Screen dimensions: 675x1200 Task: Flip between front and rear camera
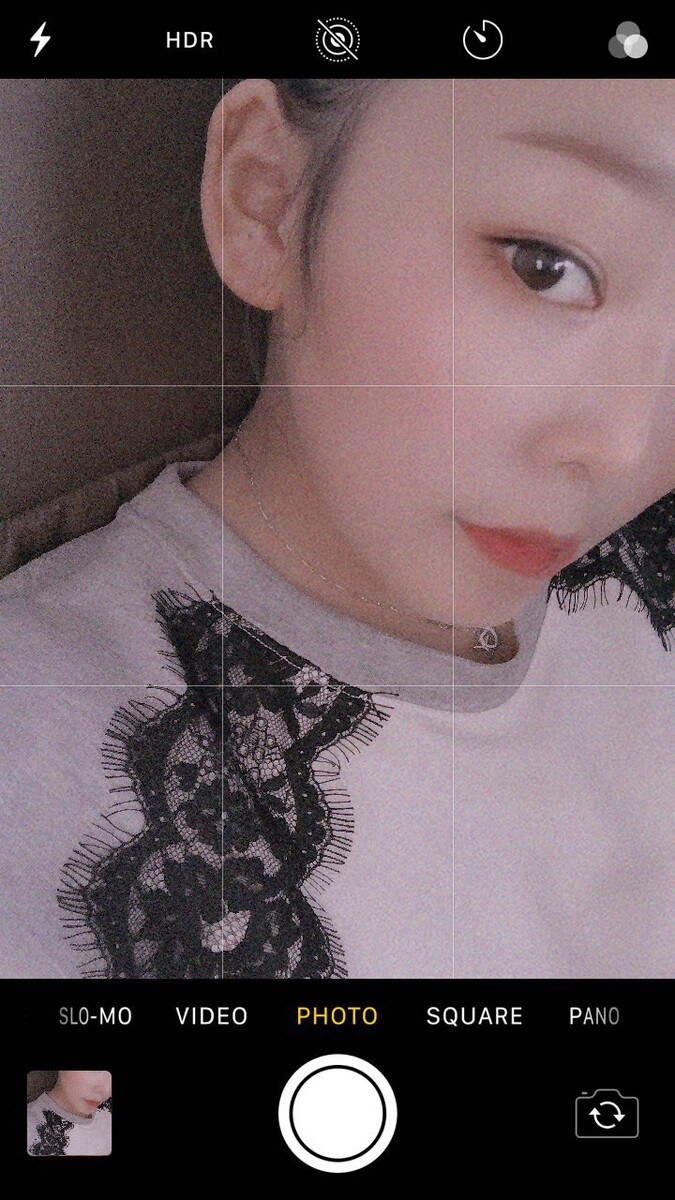pyautogui.click(x=607, y=1113)
